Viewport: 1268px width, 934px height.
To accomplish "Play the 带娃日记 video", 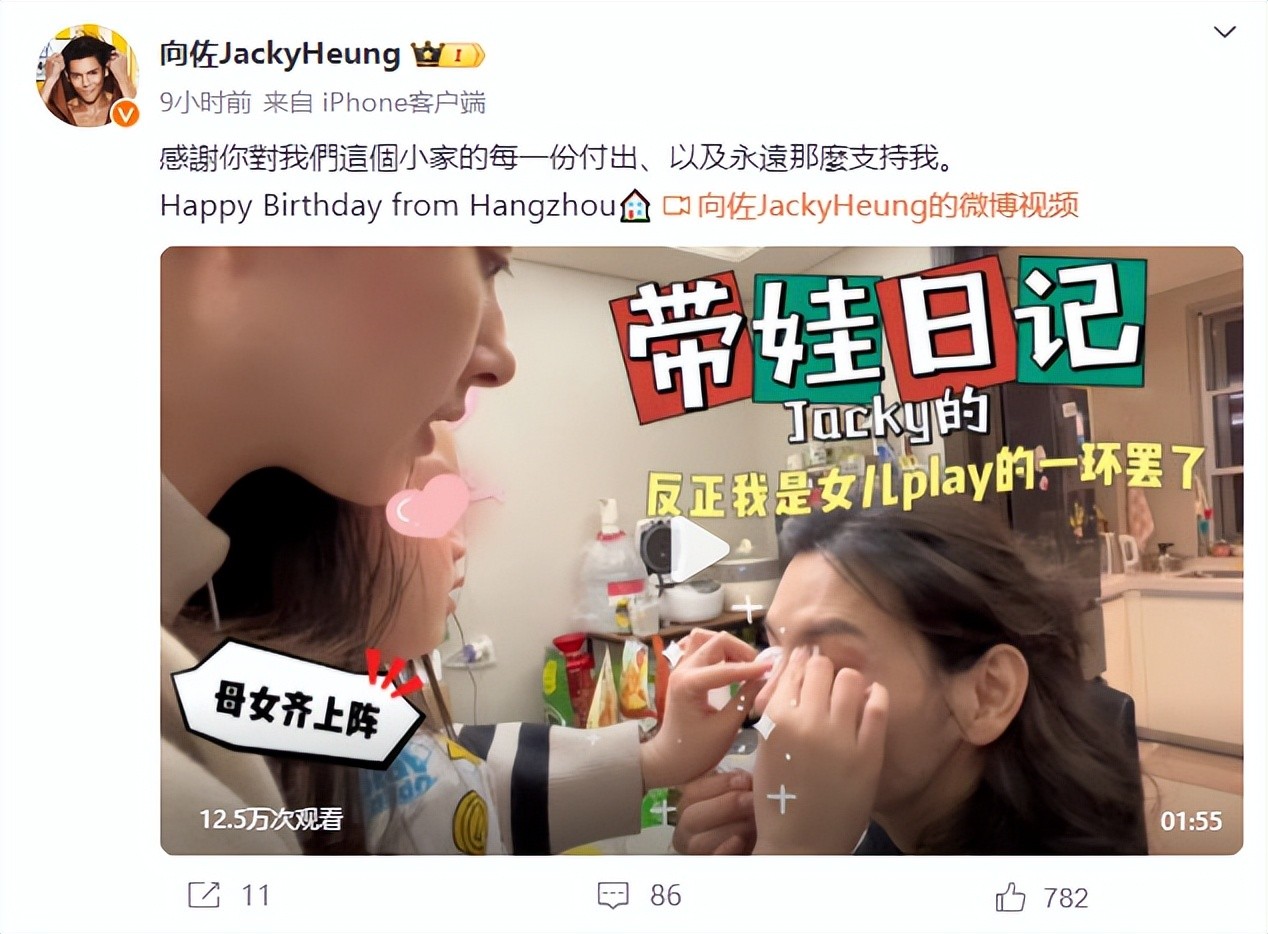I will click(x=699, y=549).
